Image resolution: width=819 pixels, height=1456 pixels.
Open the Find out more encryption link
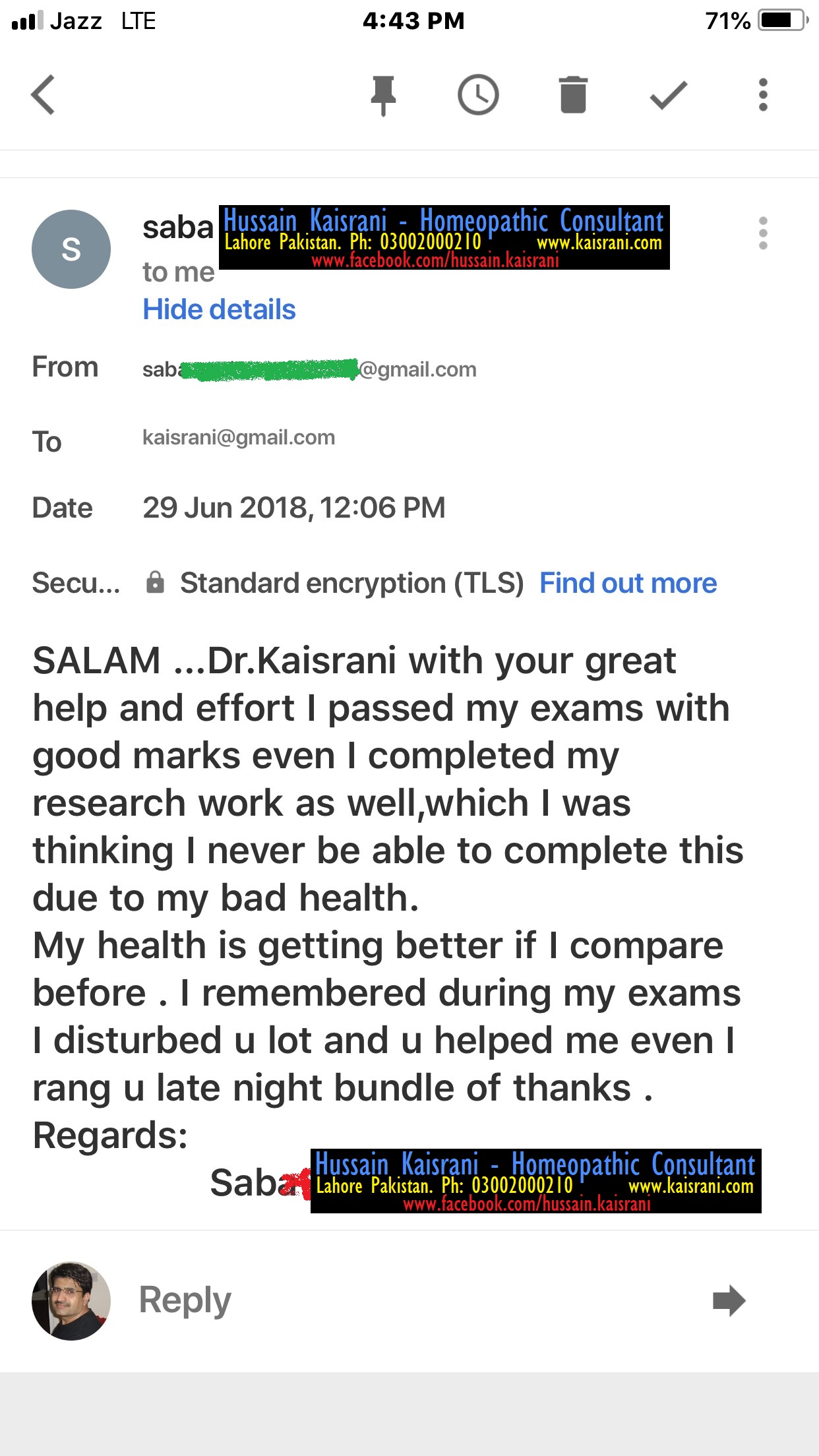pos(628,583)
